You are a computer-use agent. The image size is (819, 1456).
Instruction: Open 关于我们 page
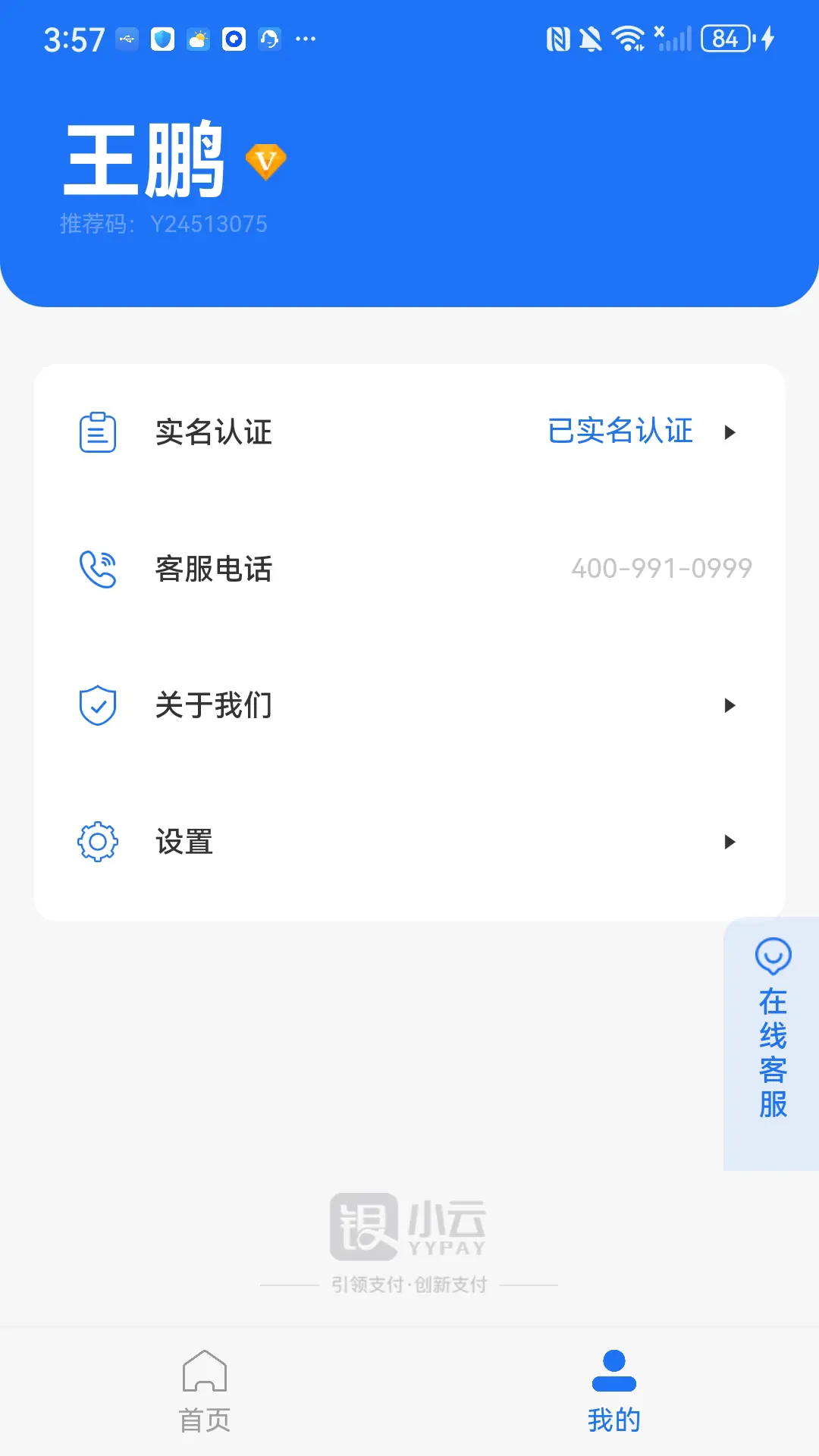(x=409, y=705)
